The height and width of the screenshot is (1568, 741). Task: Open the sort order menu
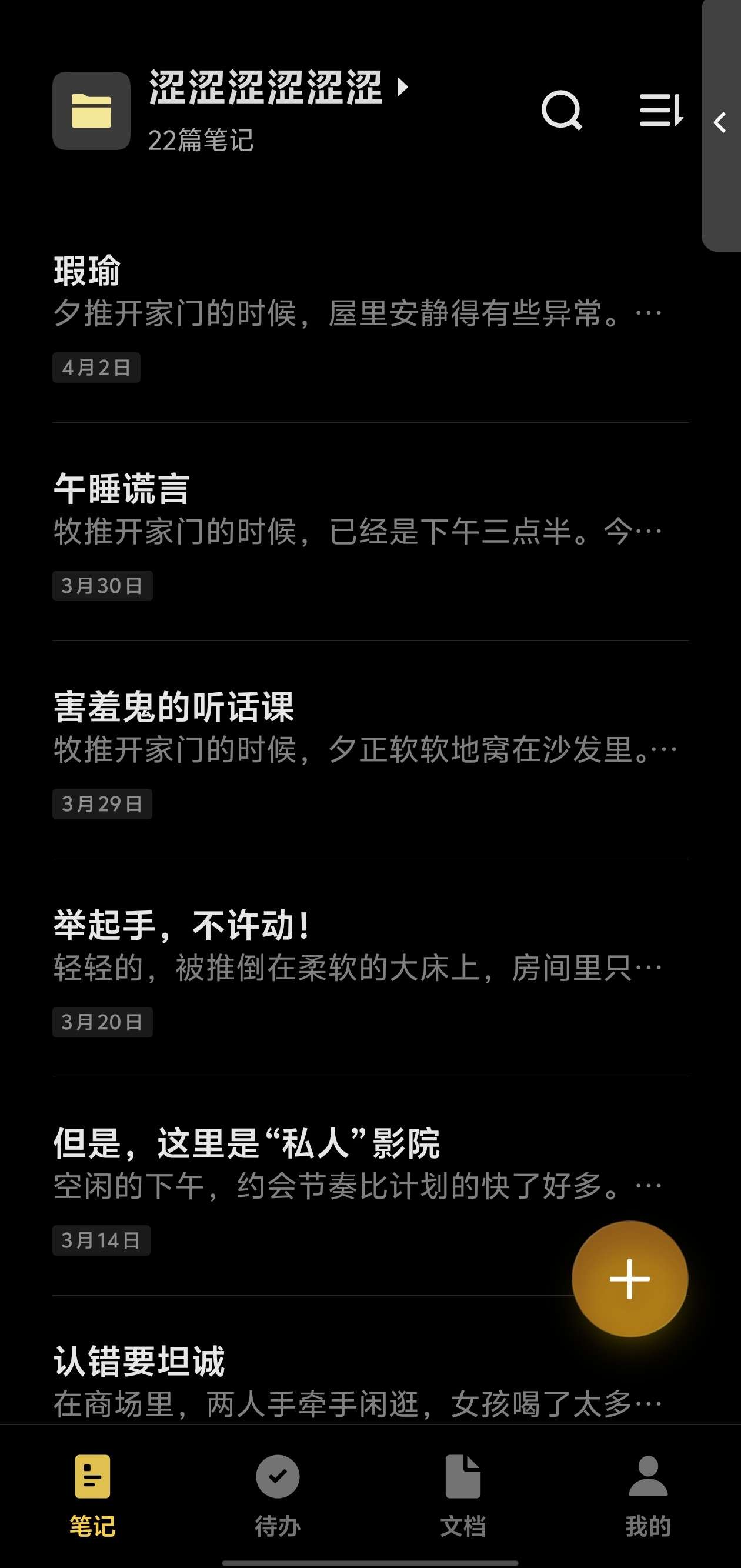[x=661, y=111]
